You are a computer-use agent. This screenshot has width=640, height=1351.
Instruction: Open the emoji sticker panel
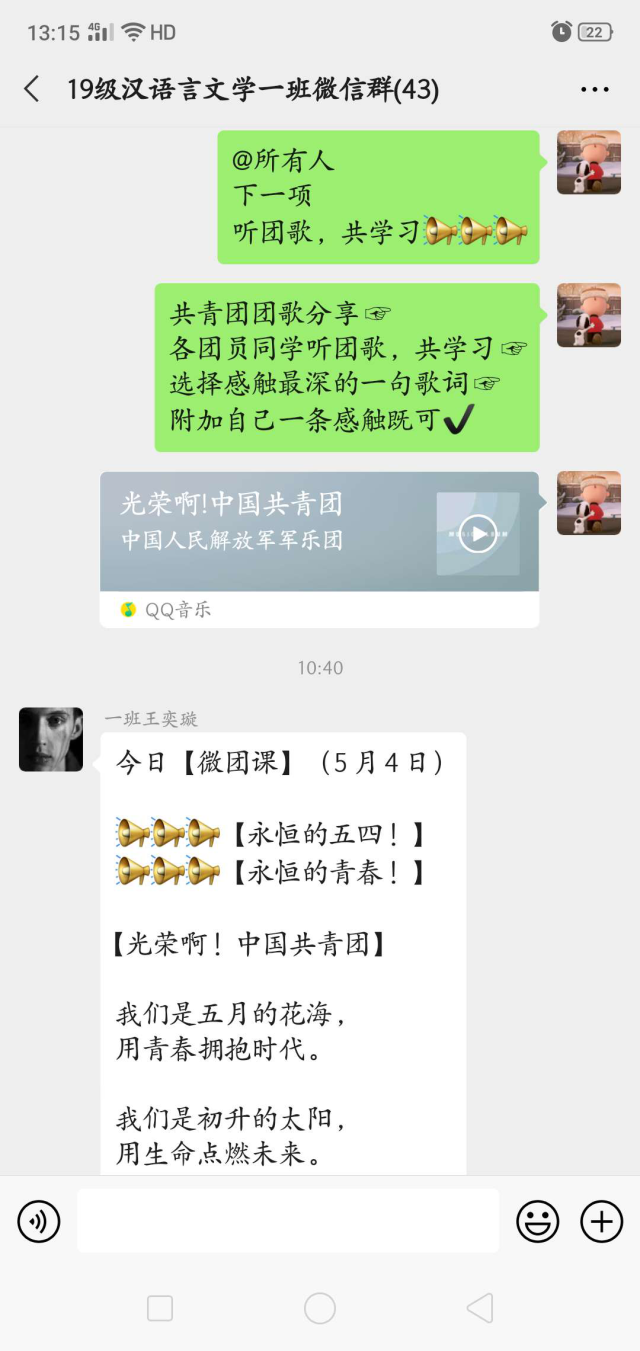tap(537, 1221)
